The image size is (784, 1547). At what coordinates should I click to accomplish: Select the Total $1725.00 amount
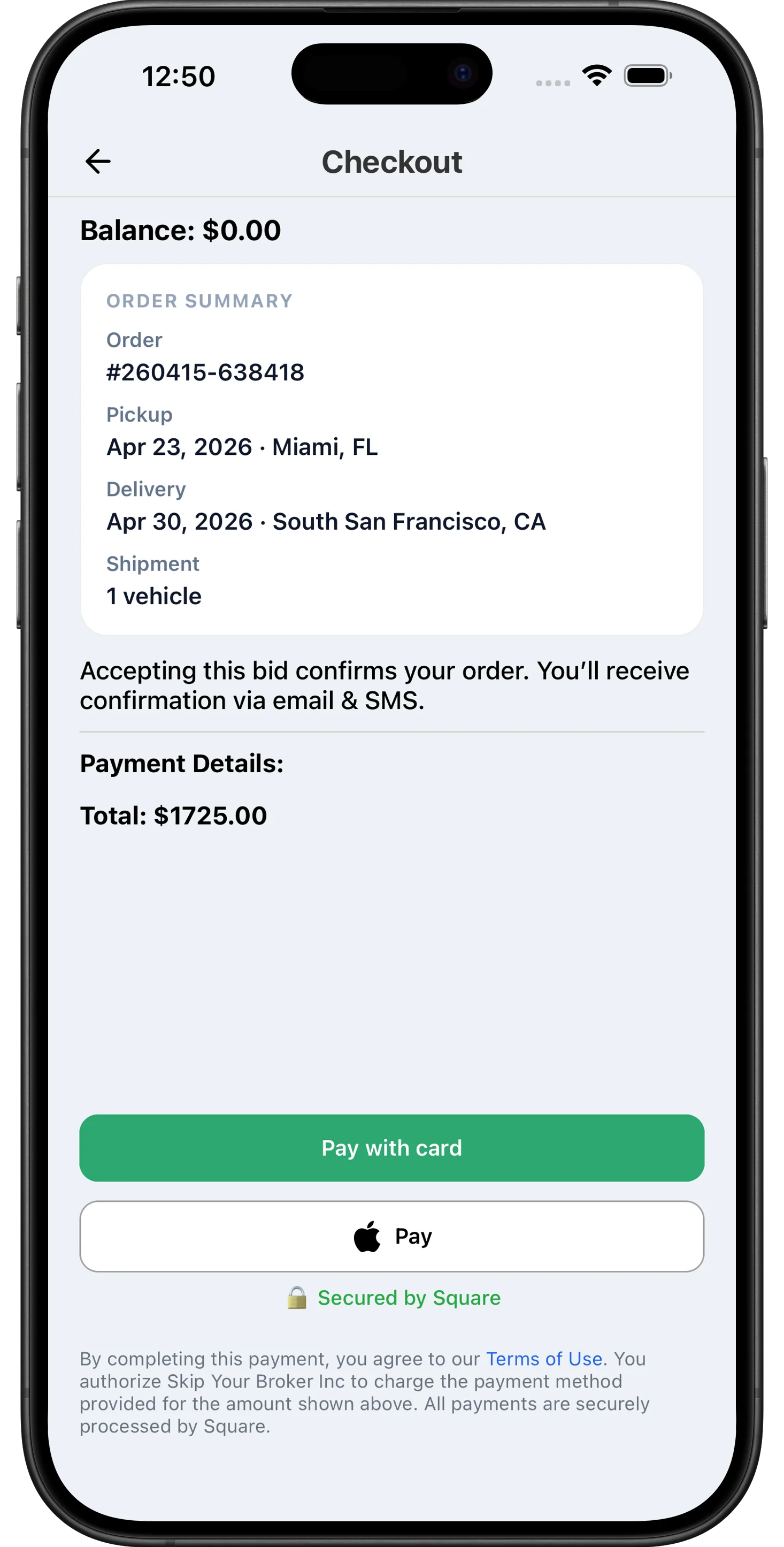pos(174,815)
